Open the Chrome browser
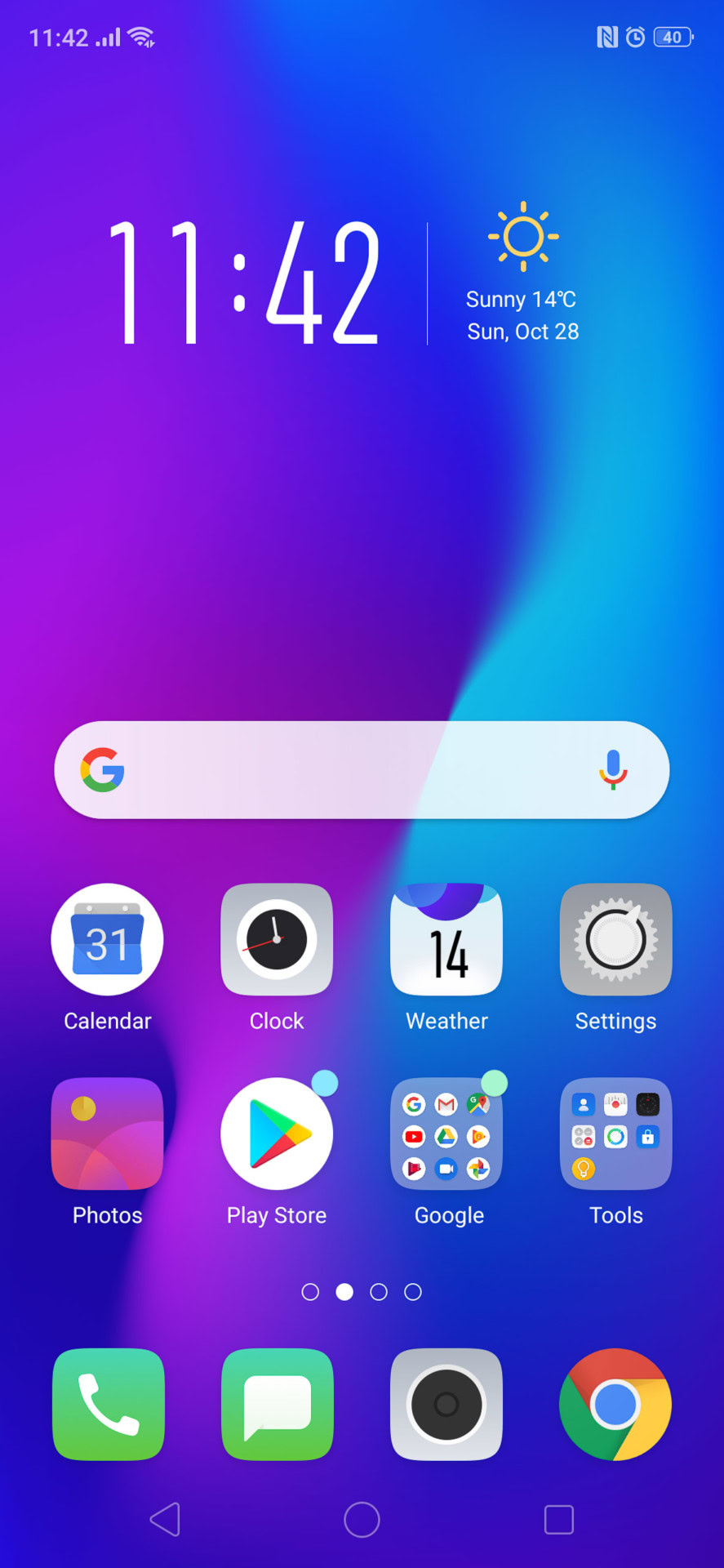This screenshot has height=1568, width=724. coord(616,1405)
